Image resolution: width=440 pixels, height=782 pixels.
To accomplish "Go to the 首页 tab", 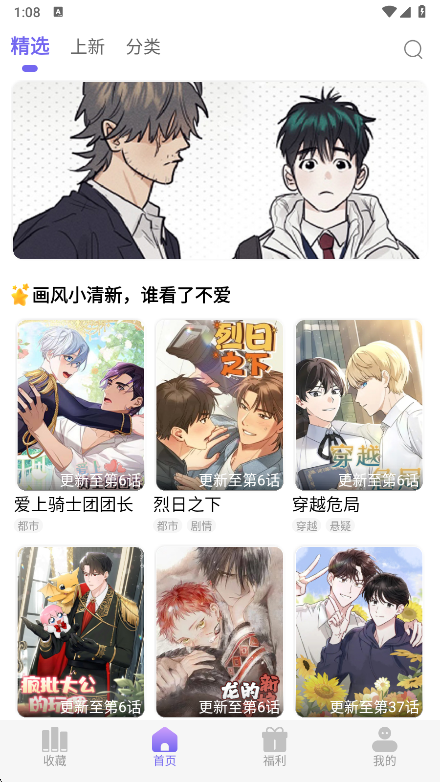I will tap(165, 747).
